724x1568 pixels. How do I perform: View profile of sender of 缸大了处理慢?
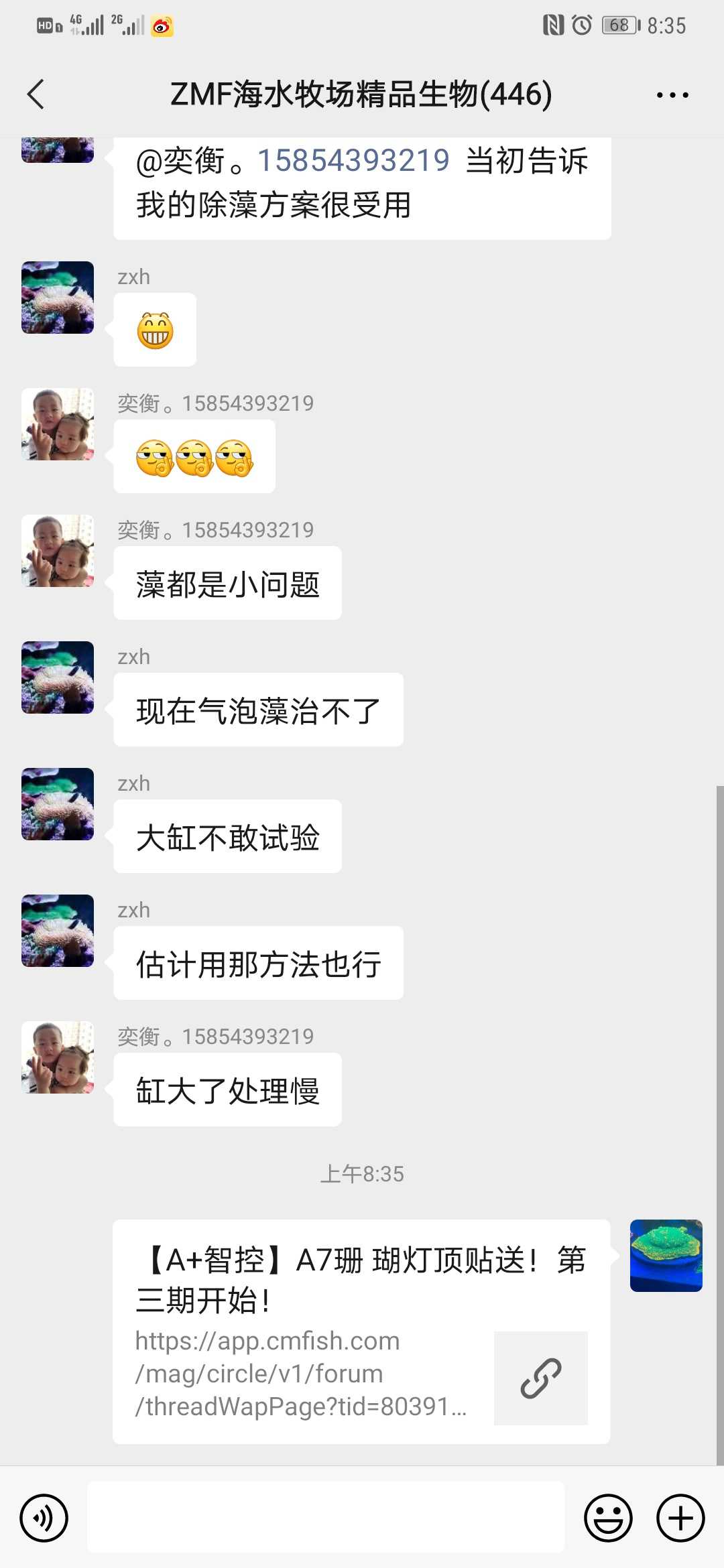pyautogui.click(x=58, y=1057)
